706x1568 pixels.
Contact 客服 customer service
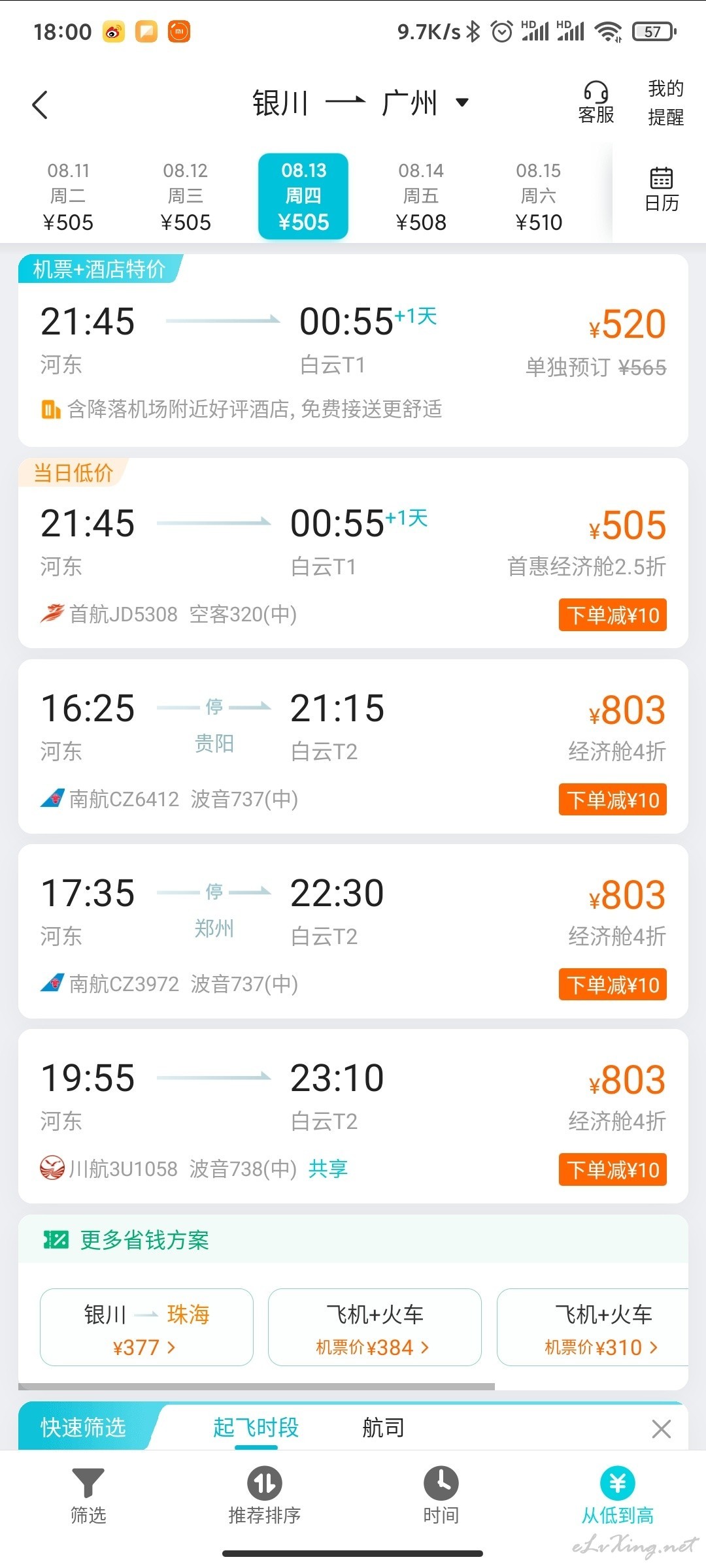click(x=596, y=103)
